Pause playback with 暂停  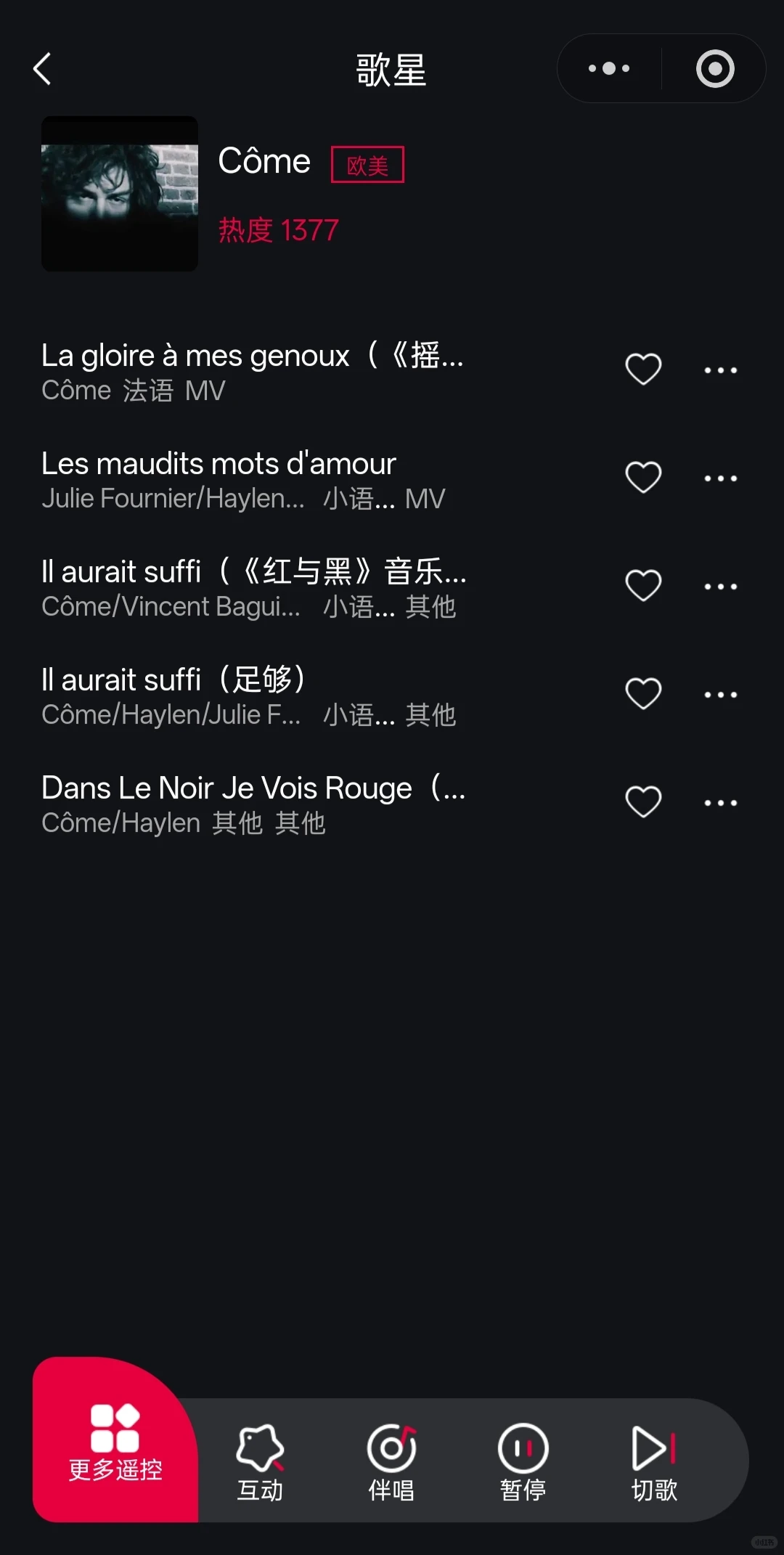tap(523, 1461)
